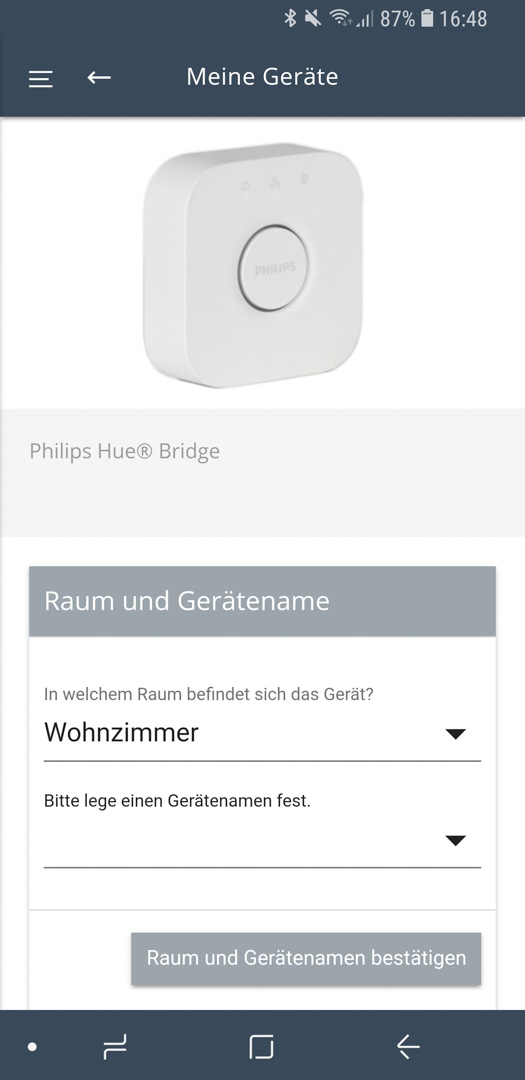
Task: Go back using the app bar arrow
Action: coord(99,78)
